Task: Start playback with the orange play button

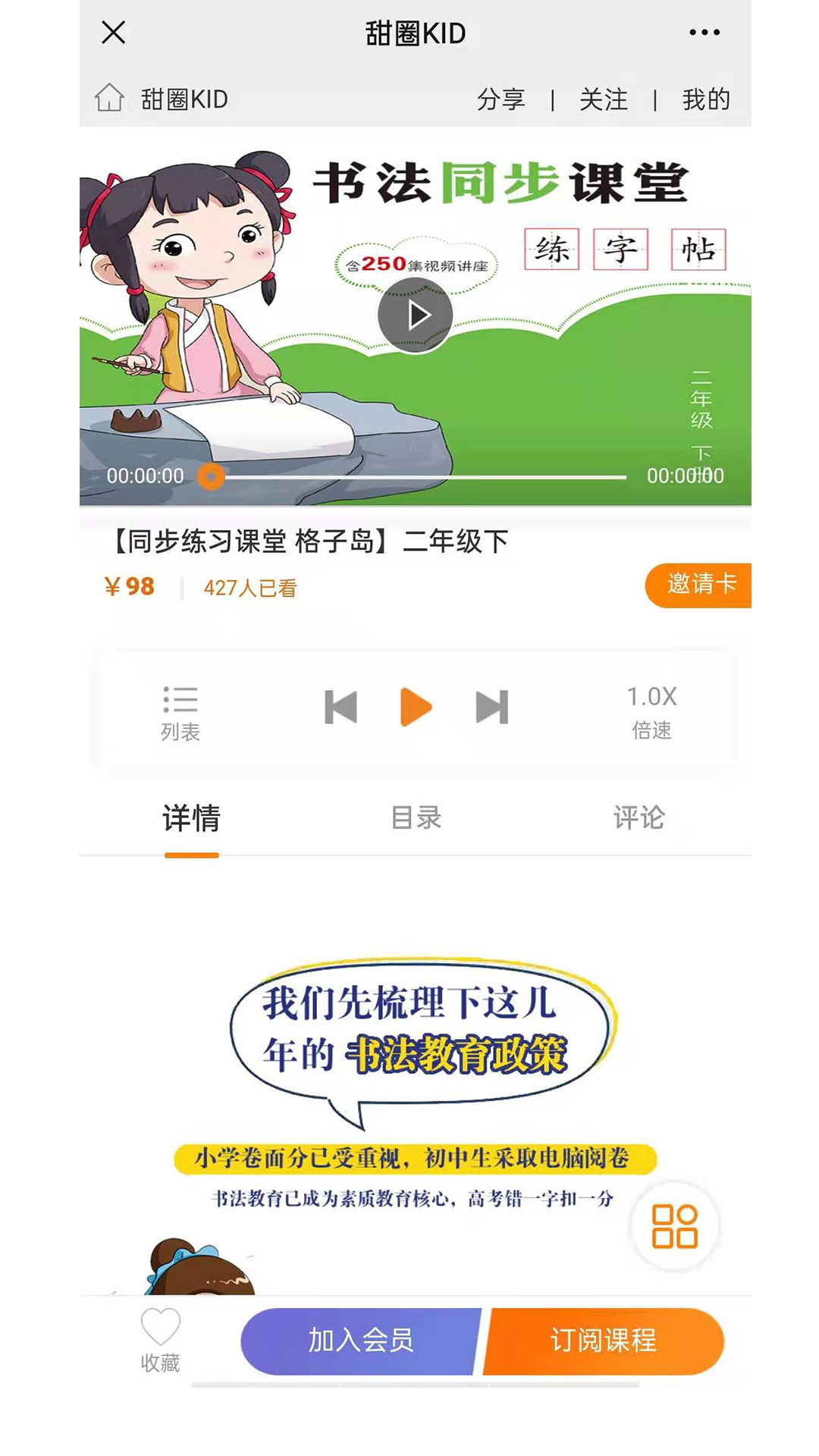Action: point(416,708)
